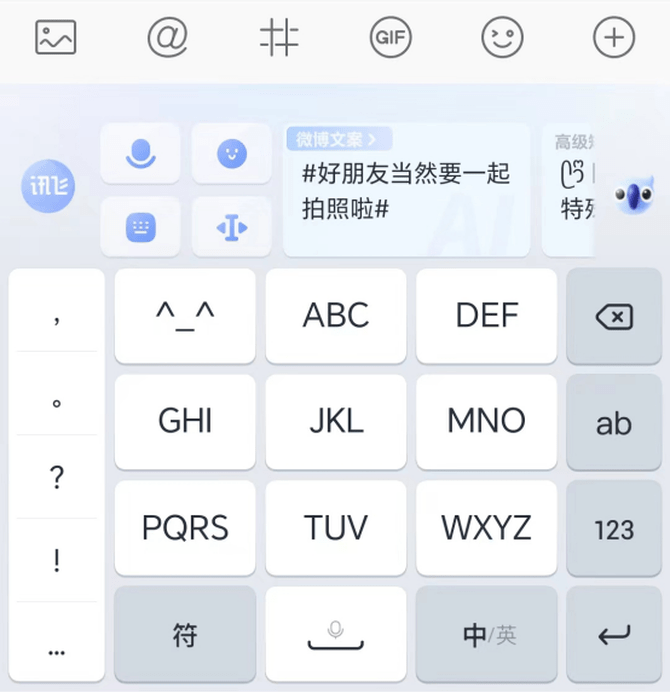Open the keyboard layout switcher
Viewport: 670px width, 693px height.
pyautogui.click(x=141, y=227)
